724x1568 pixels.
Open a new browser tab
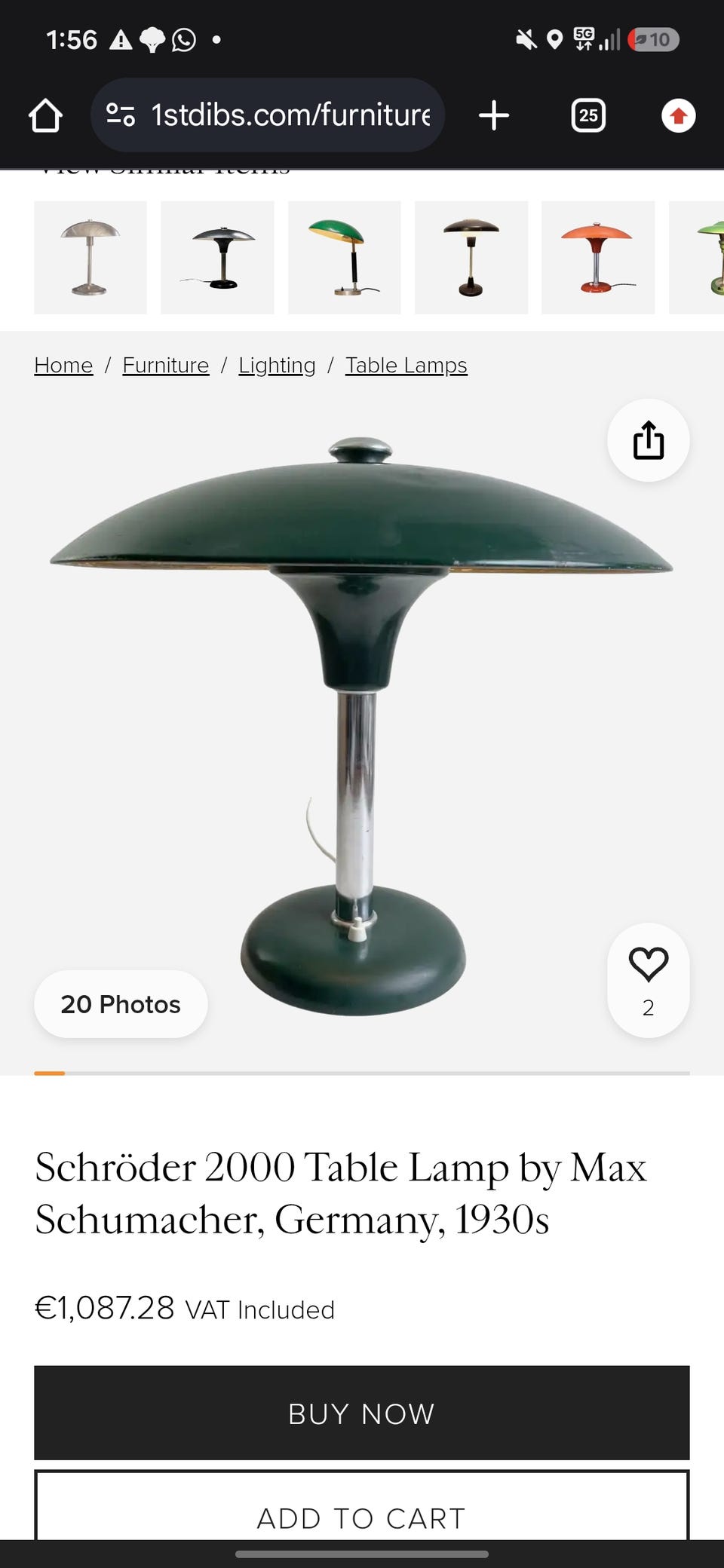click(494, 115)
